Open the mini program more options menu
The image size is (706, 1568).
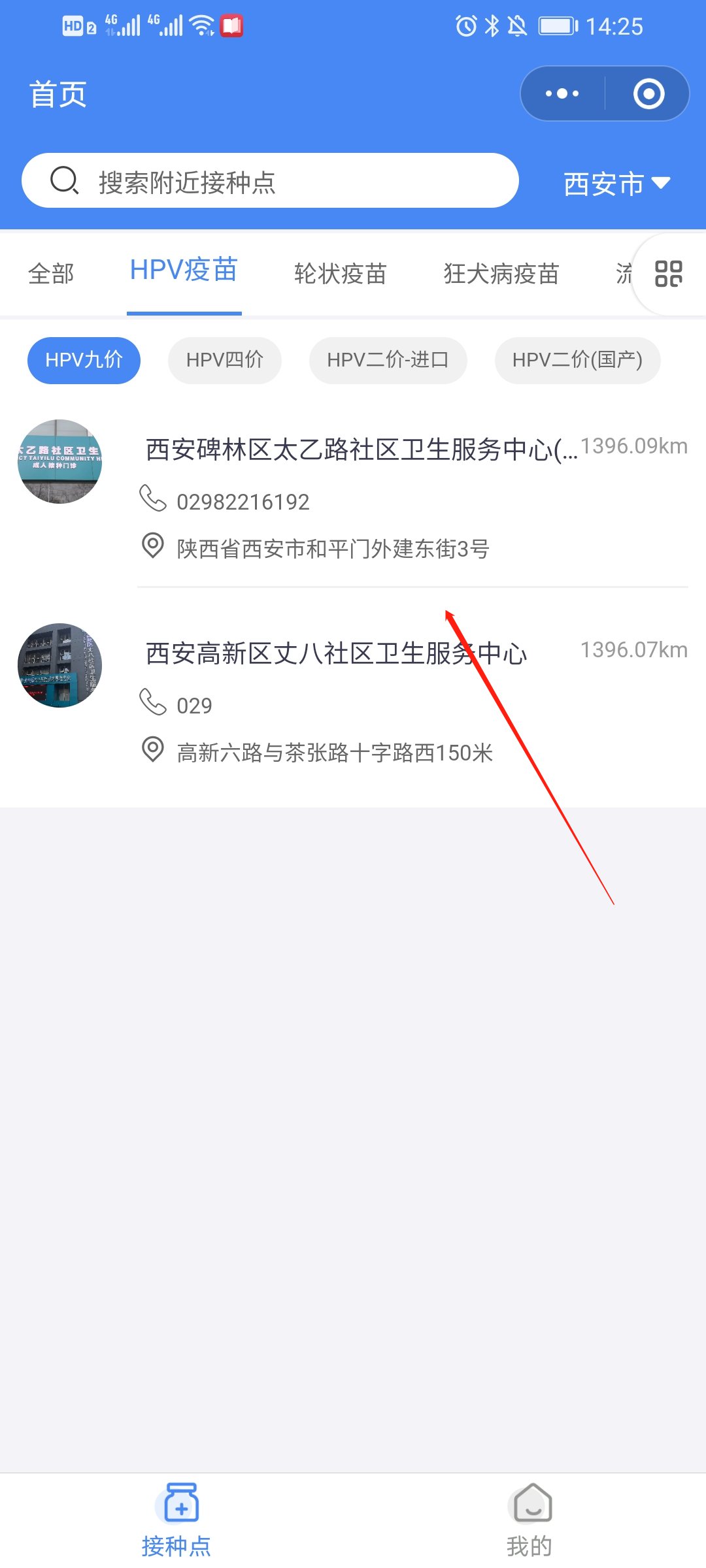[x=562, y=93]
